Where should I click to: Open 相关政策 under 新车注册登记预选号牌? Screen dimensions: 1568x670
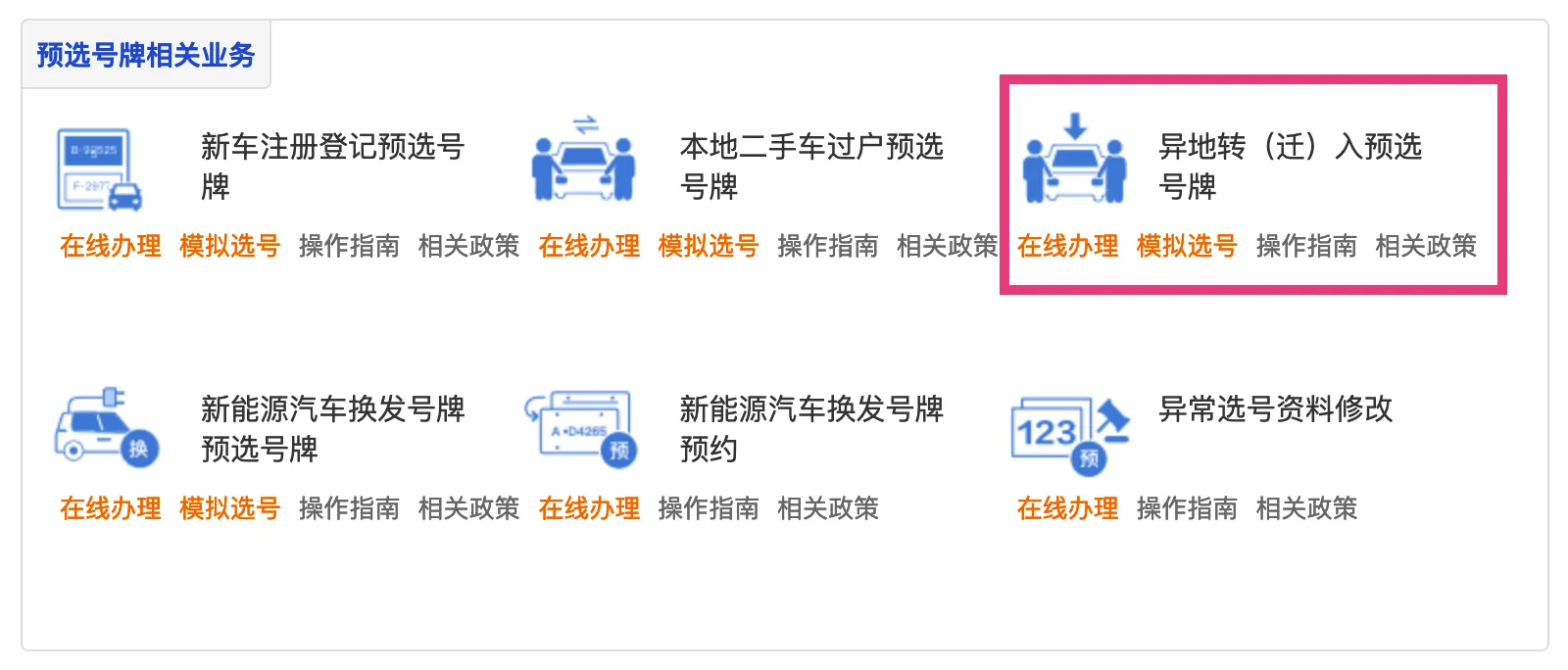[x=468, y=246]
